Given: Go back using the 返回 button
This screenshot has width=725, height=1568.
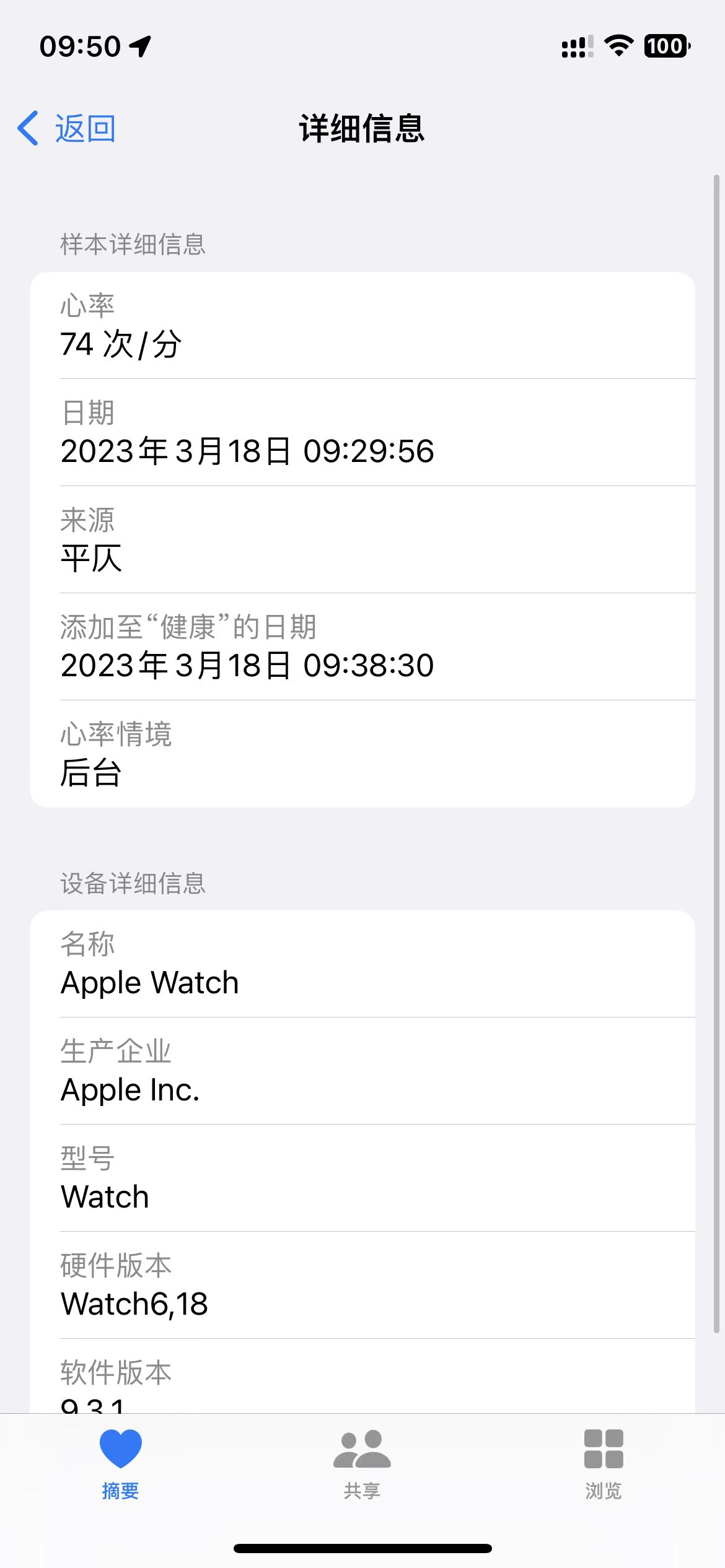Looking at the screenshot, I should 67,129.
